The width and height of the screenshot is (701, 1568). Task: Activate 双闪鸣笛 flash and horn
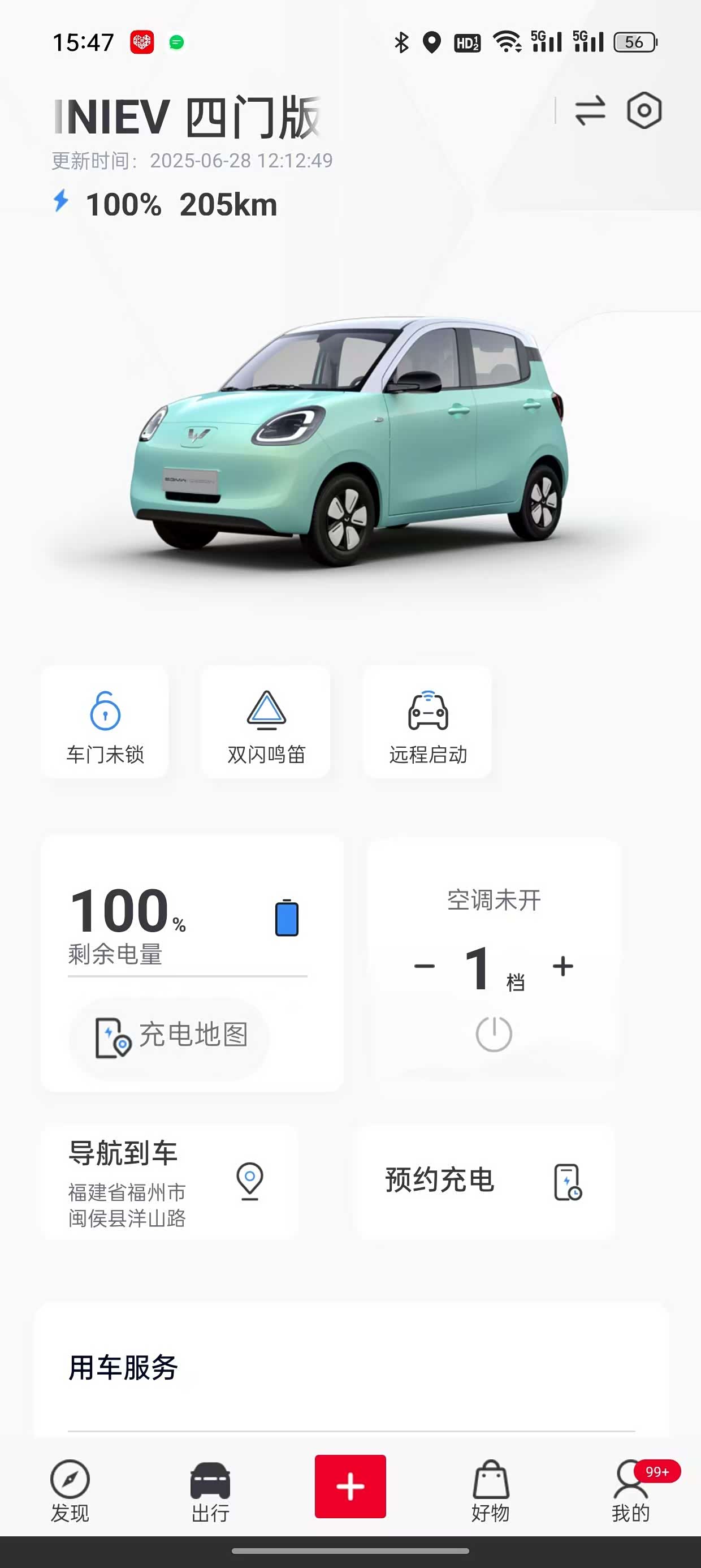point(266,722)
